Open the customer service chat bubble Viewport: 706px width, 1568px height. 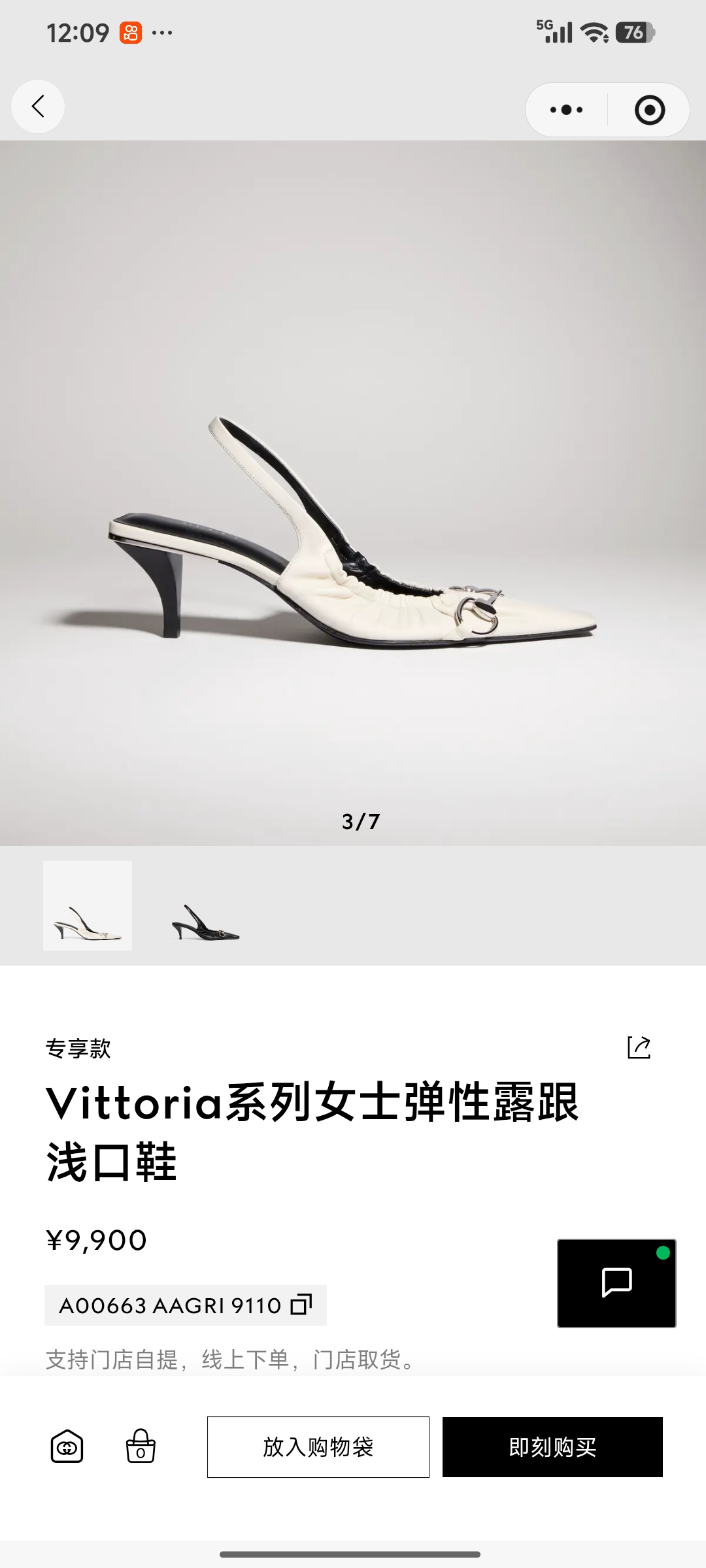pos(616,1283)
